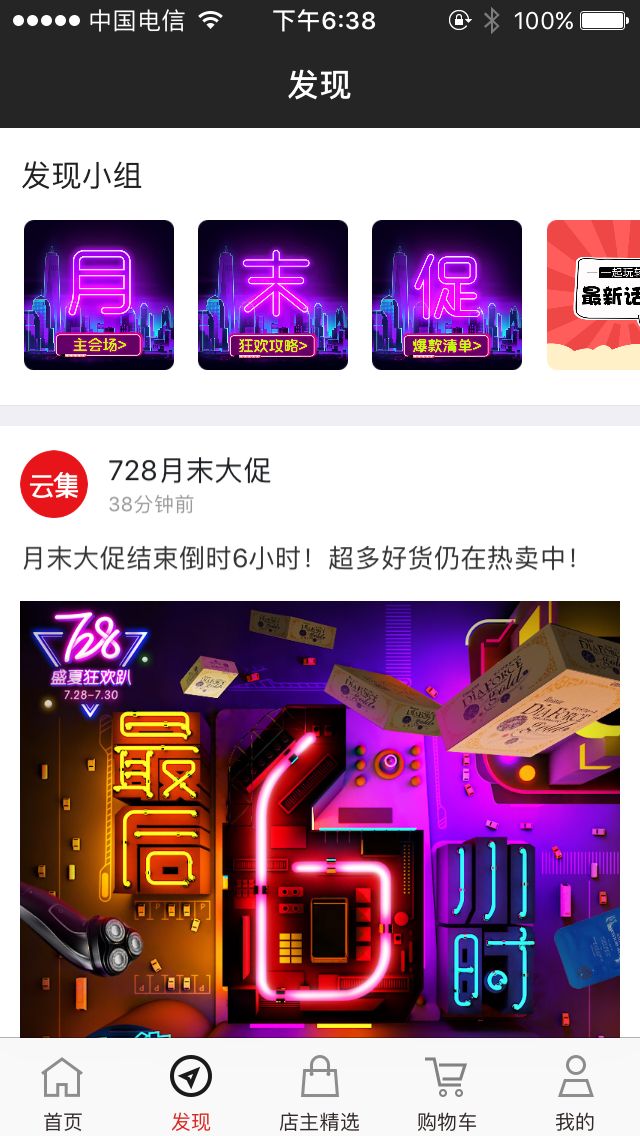Open the 狂欢攻略 group tile
640x1136 pixels.
pyautogui.click(x=273, y=295)
